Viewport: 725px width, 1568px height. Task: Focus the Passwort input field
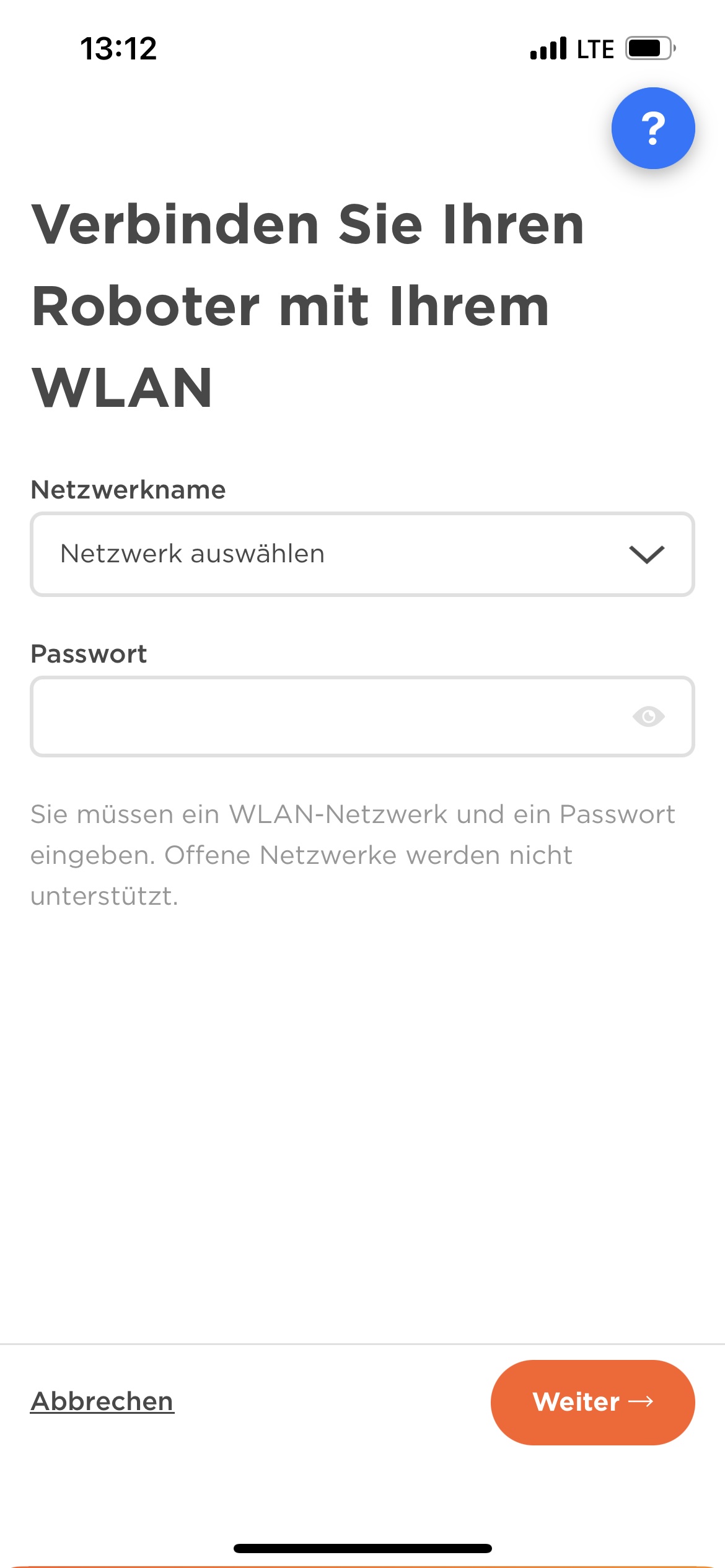tap(362, 716)
